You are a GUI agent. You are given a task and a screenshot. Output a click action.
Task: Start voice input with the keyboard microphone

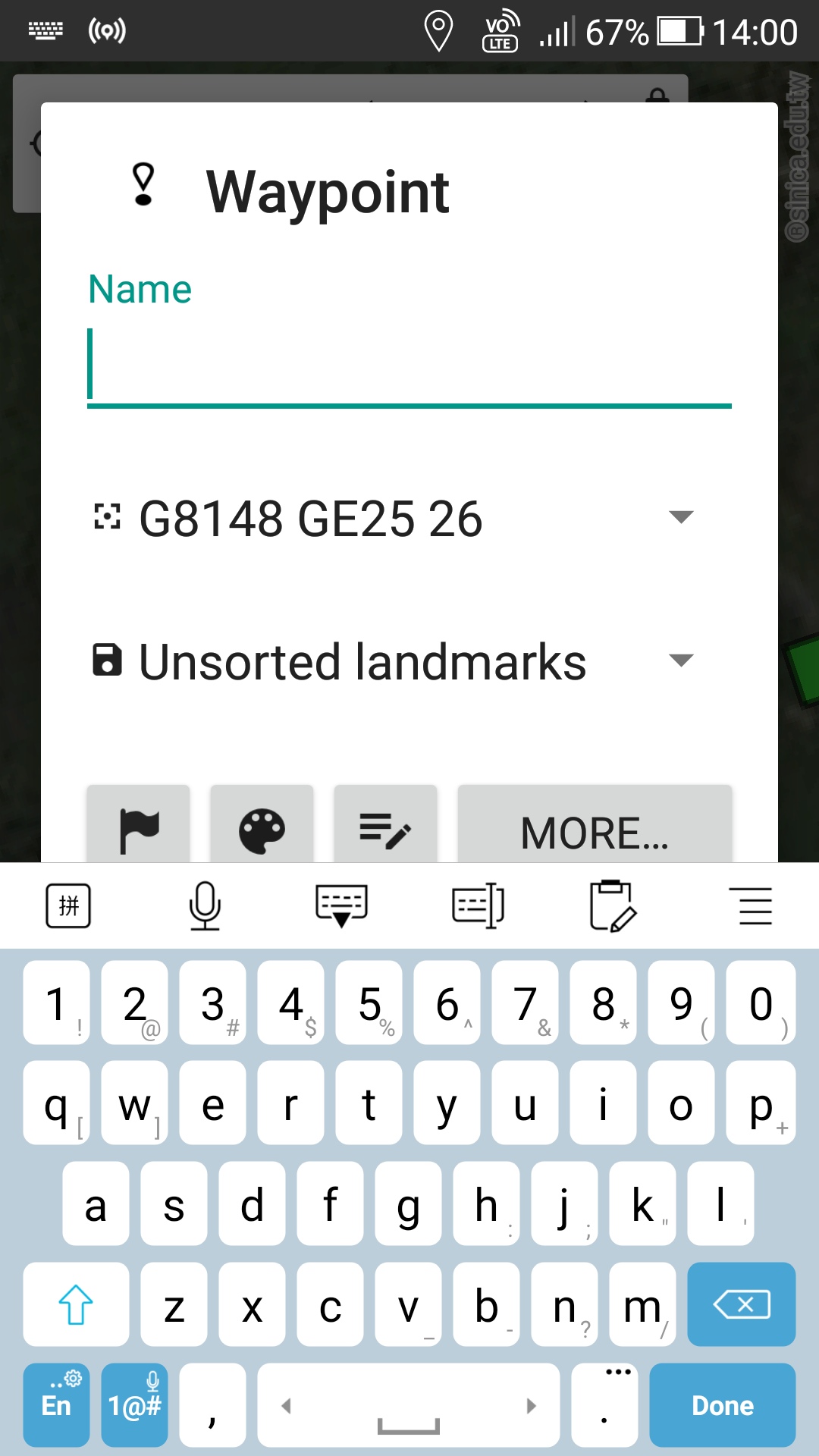pos(205,905)
